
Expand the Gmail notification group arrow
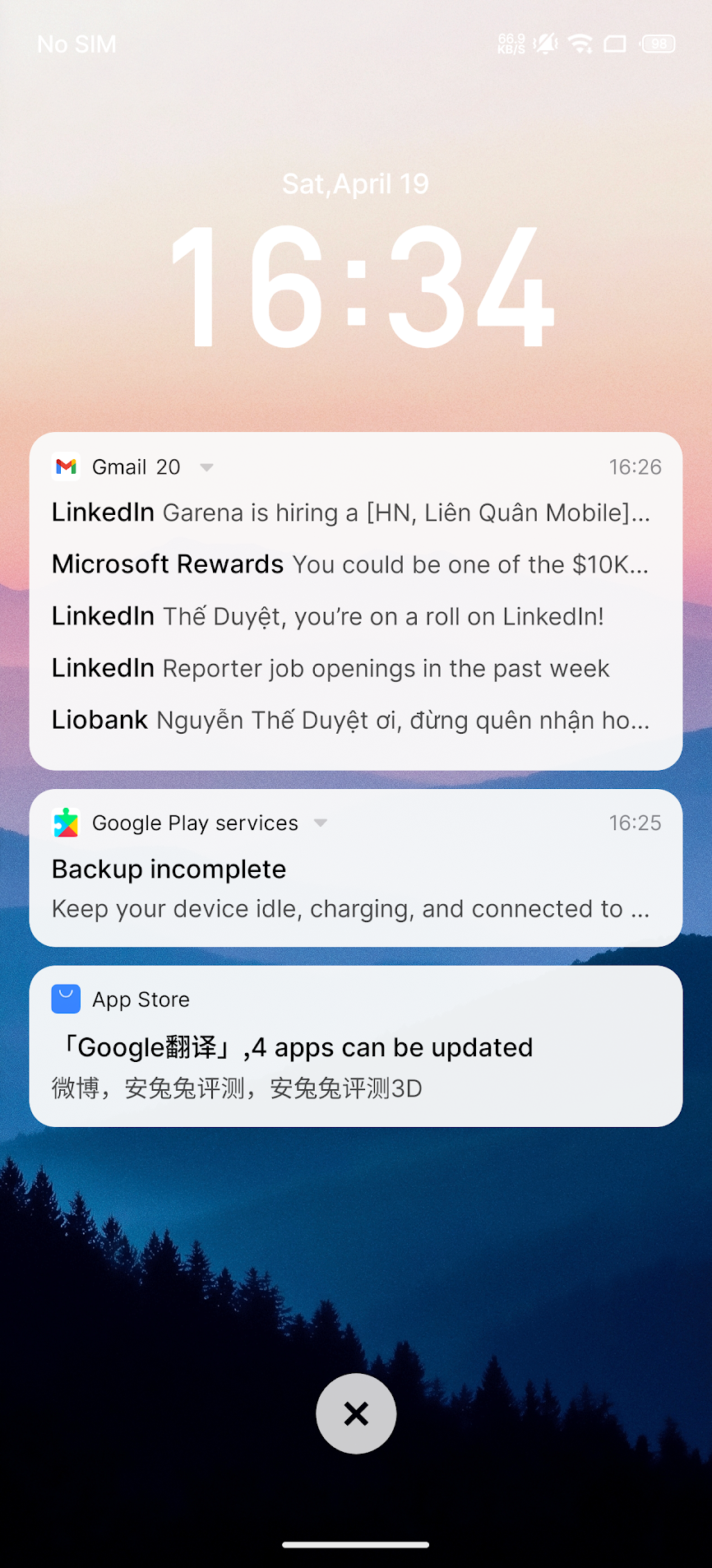tap(207, 467)
